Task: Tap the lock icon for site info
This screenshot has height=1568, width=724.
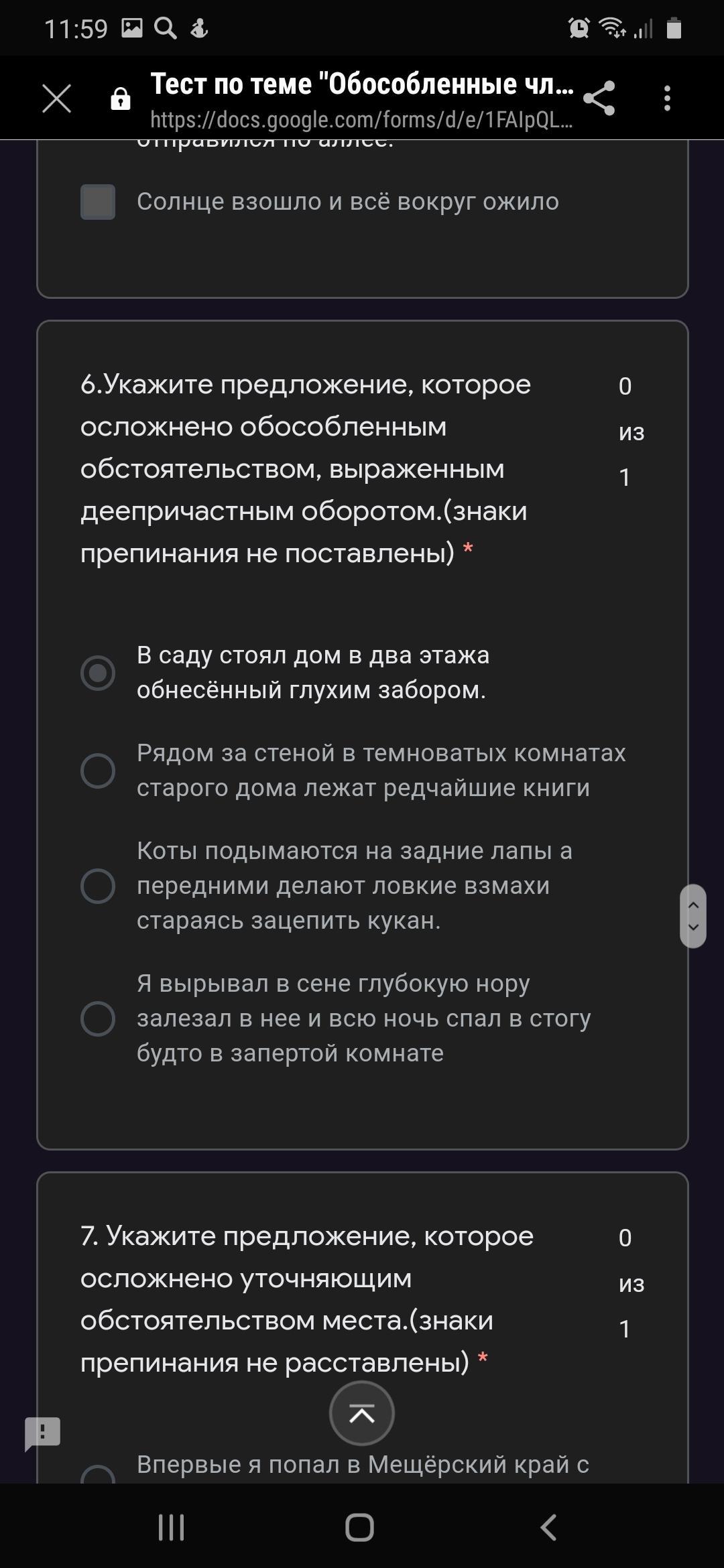Action: (x=120, y=99)
